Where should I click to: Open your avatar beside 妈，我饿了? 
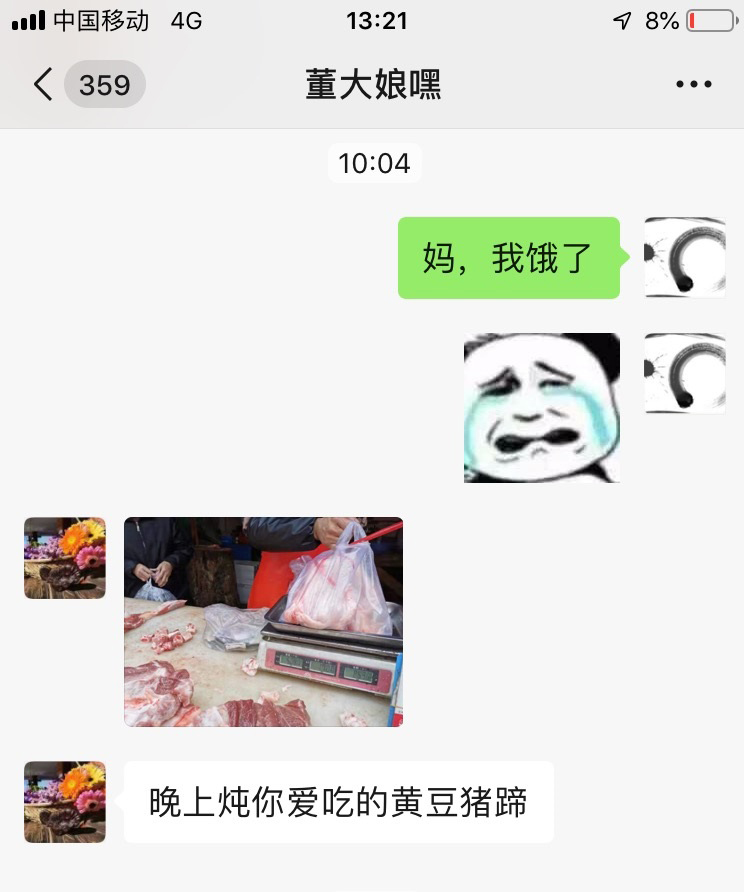[684, 258]
